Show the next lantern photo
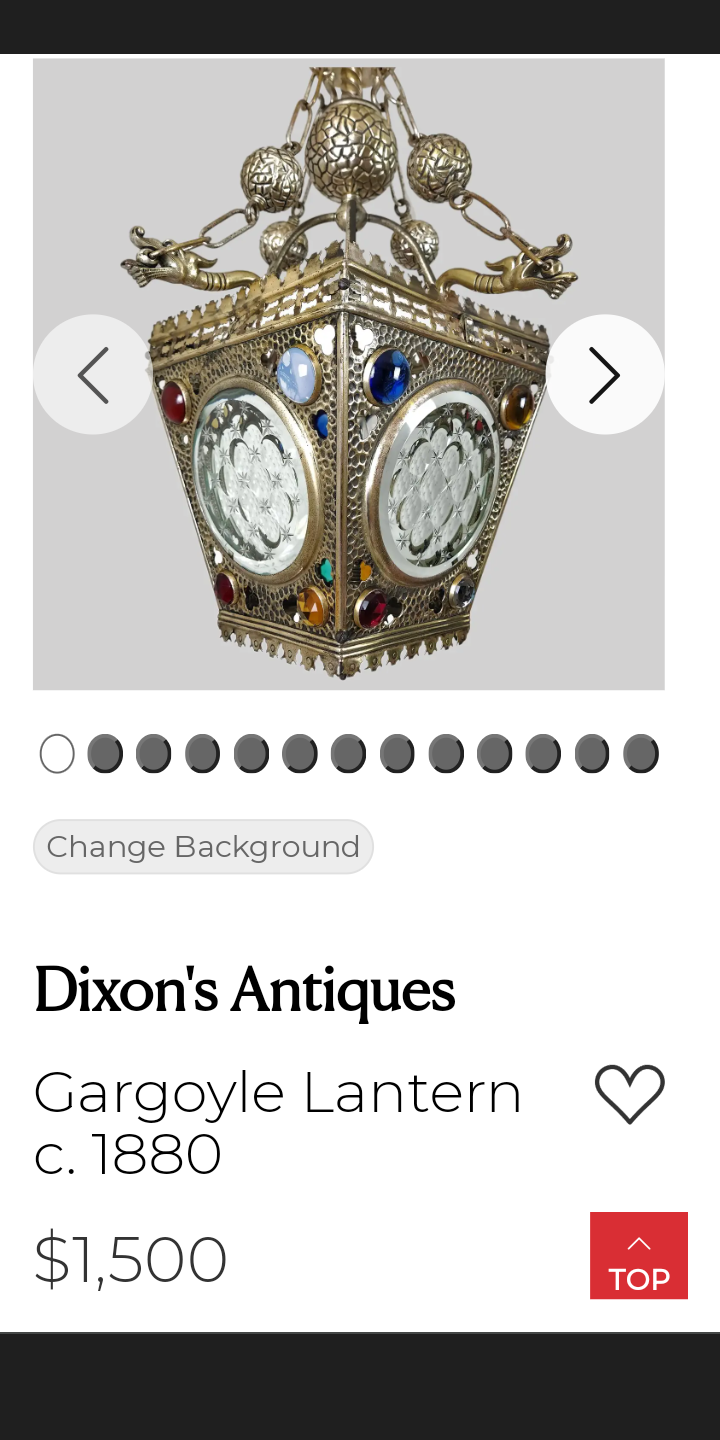This screenshot has width=720, height=1440. [x=604, y=375]
